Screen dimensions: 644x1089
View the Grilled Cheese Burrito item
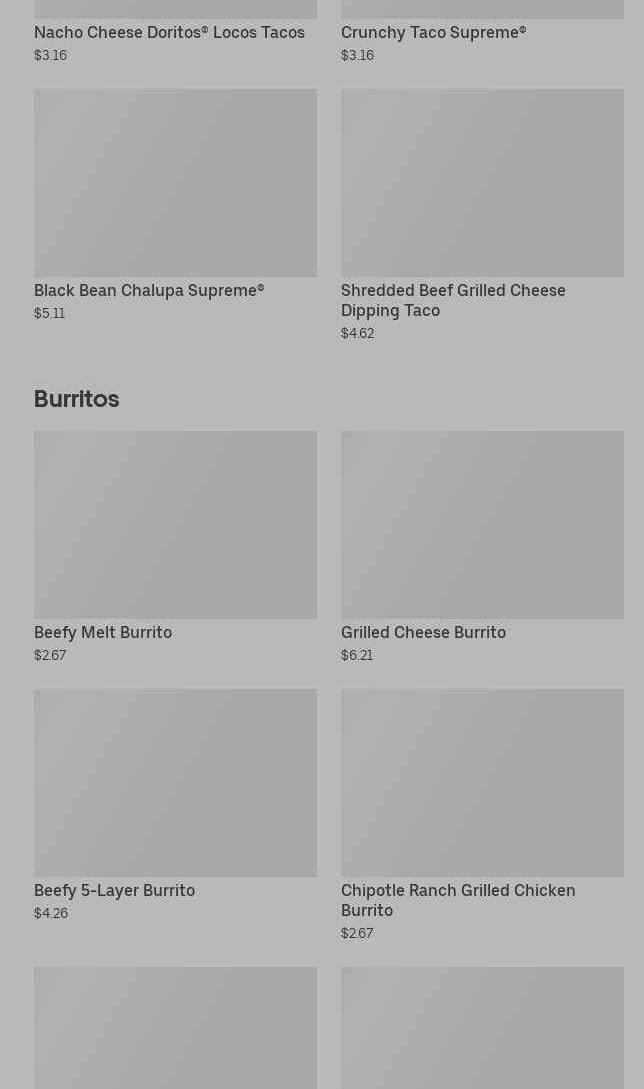coord(482,547)
